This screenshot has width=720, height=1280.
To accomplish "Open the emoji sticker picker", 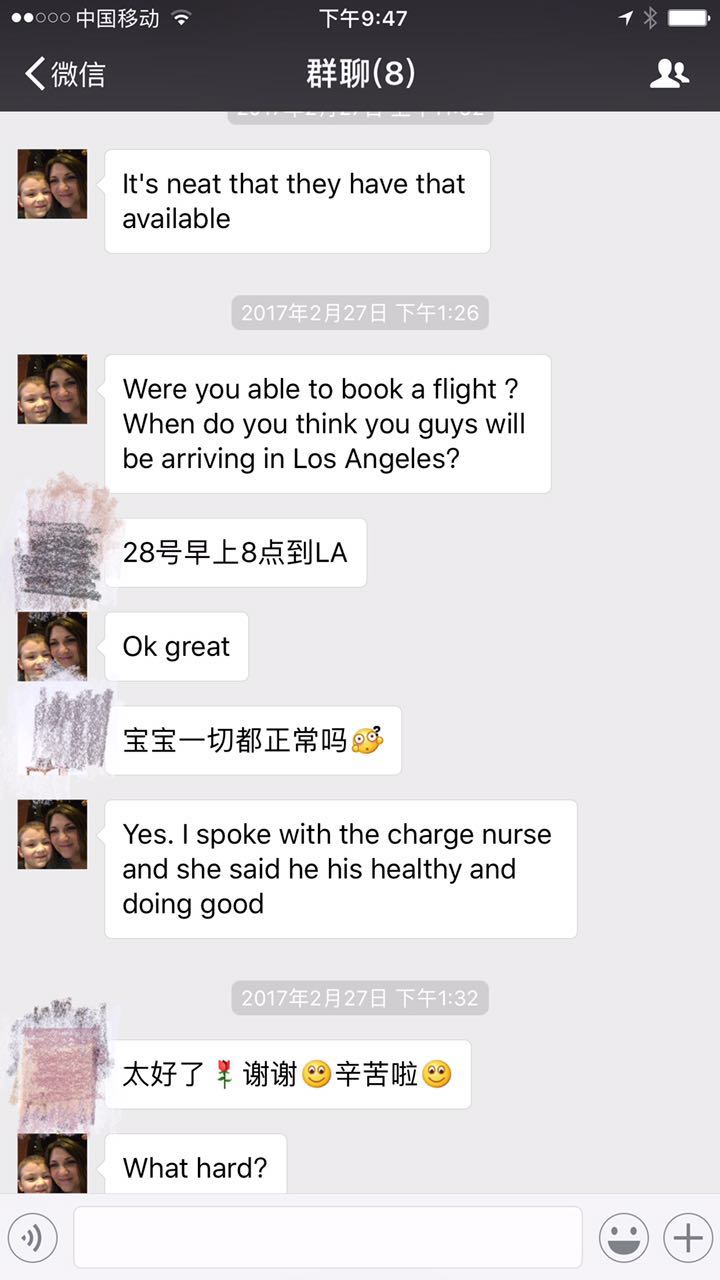I will [x=623, y=1238].
